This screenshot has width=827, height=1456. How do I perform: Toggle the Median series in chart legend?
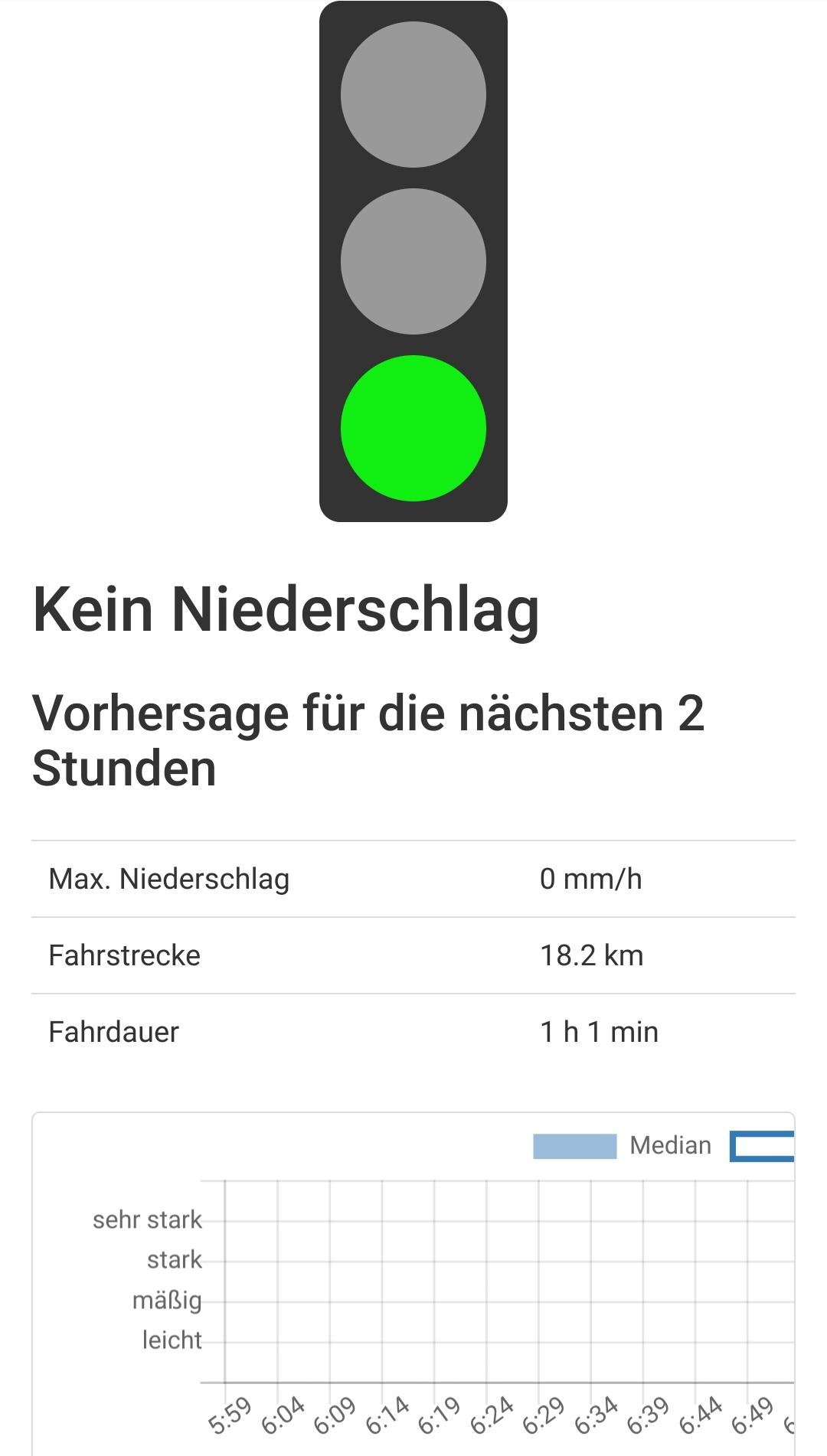tap(623, 1146)
